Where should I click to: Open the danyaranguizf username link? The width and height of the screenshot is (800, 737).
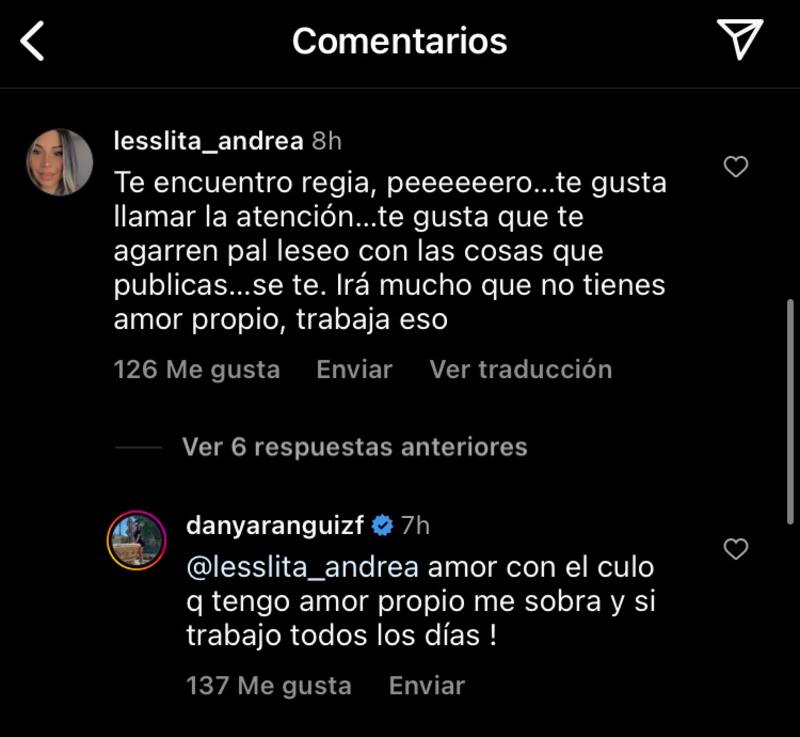pos(275,524)
